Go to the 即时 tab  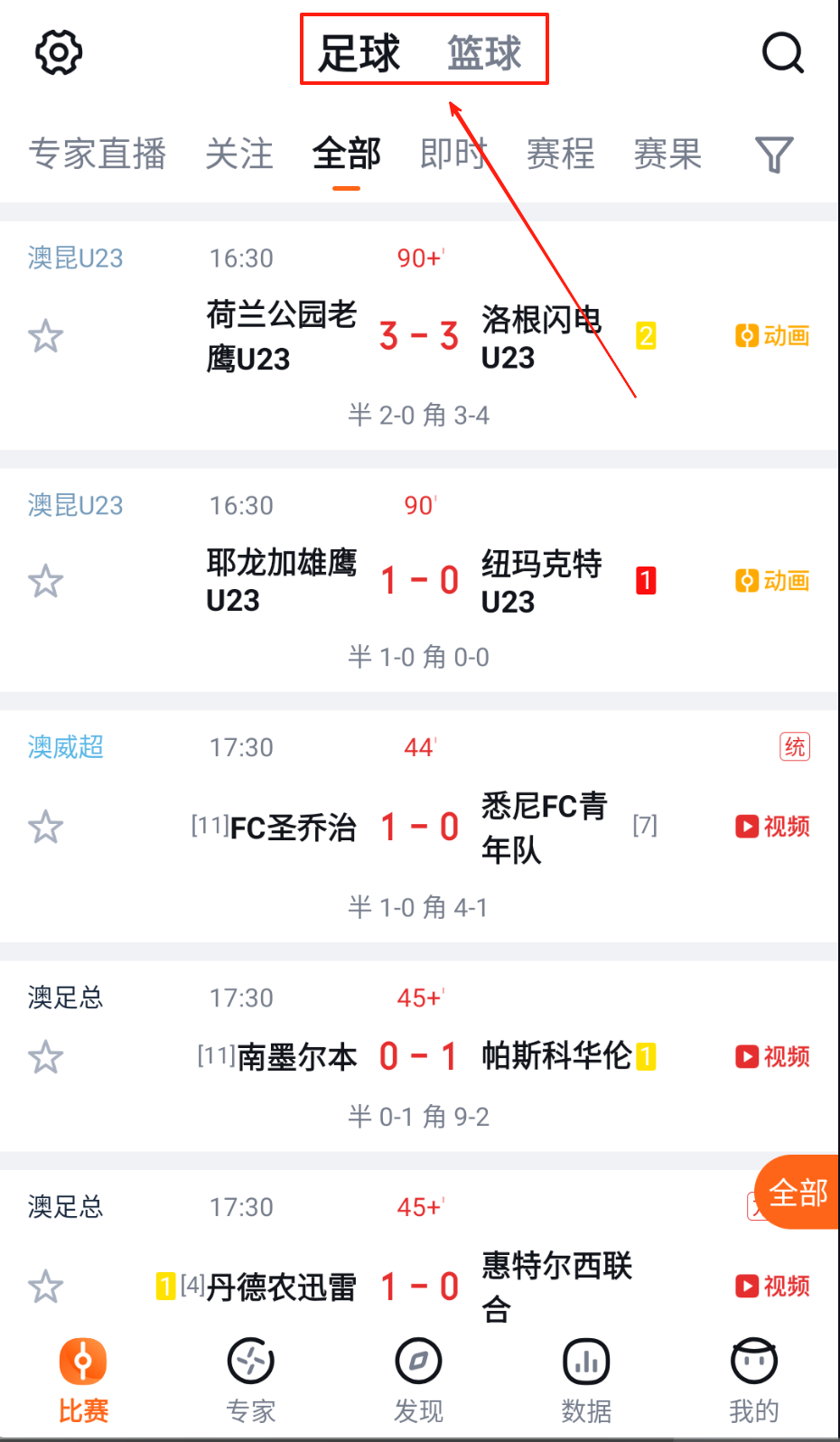coord(453,154)
